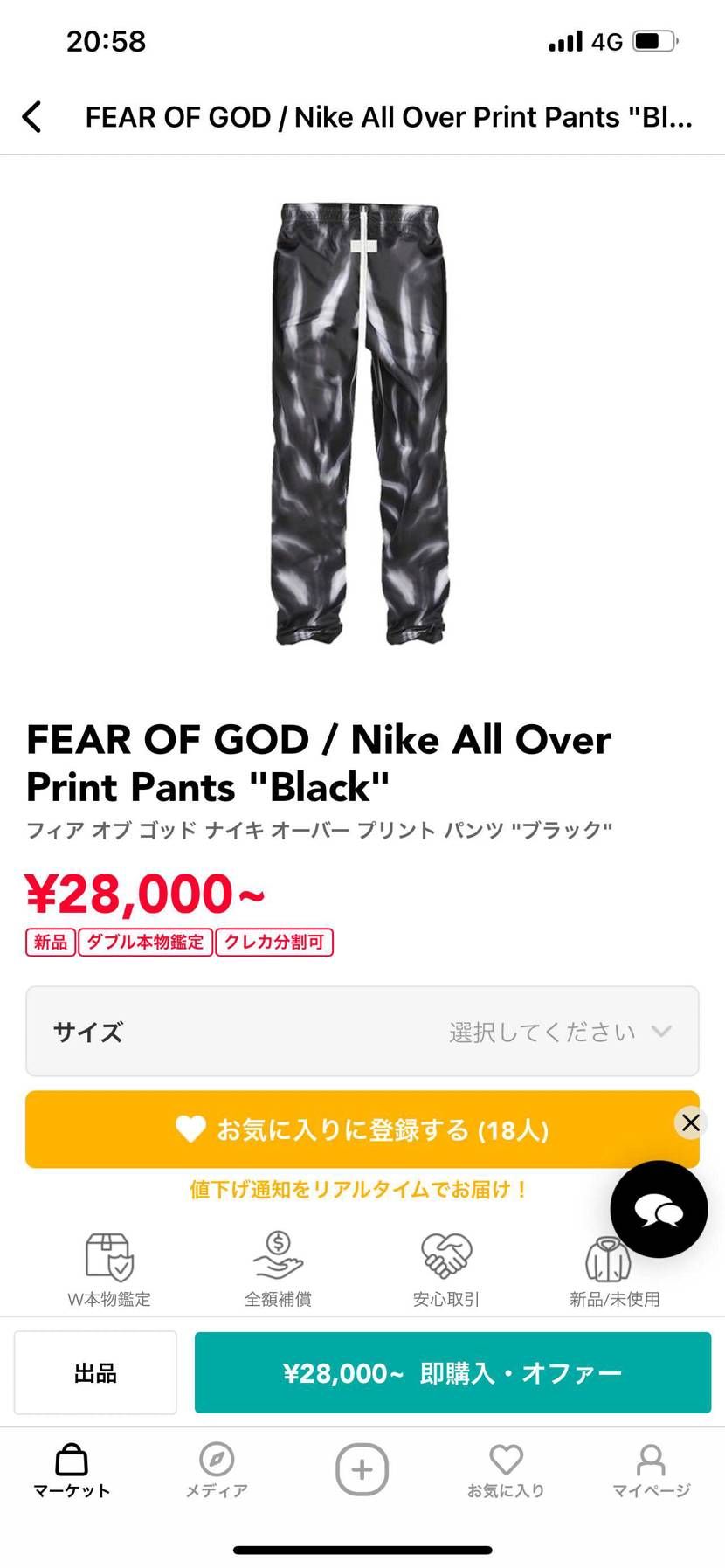Tap the back arrow at top left
The image size is (725, 1568).
click(x=33, y=116)
